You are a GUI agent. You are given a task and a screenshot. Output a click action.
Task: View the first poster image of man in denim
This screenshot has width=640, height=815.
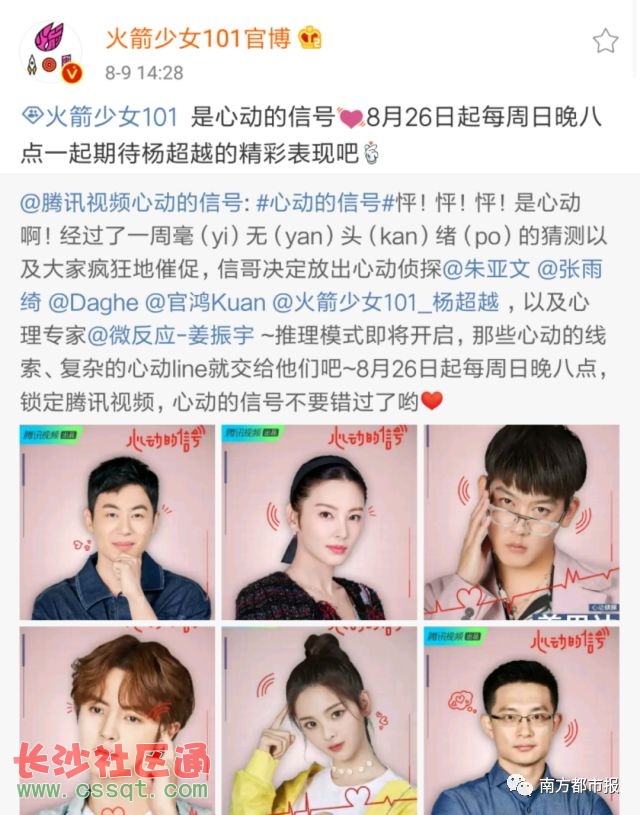116,522
